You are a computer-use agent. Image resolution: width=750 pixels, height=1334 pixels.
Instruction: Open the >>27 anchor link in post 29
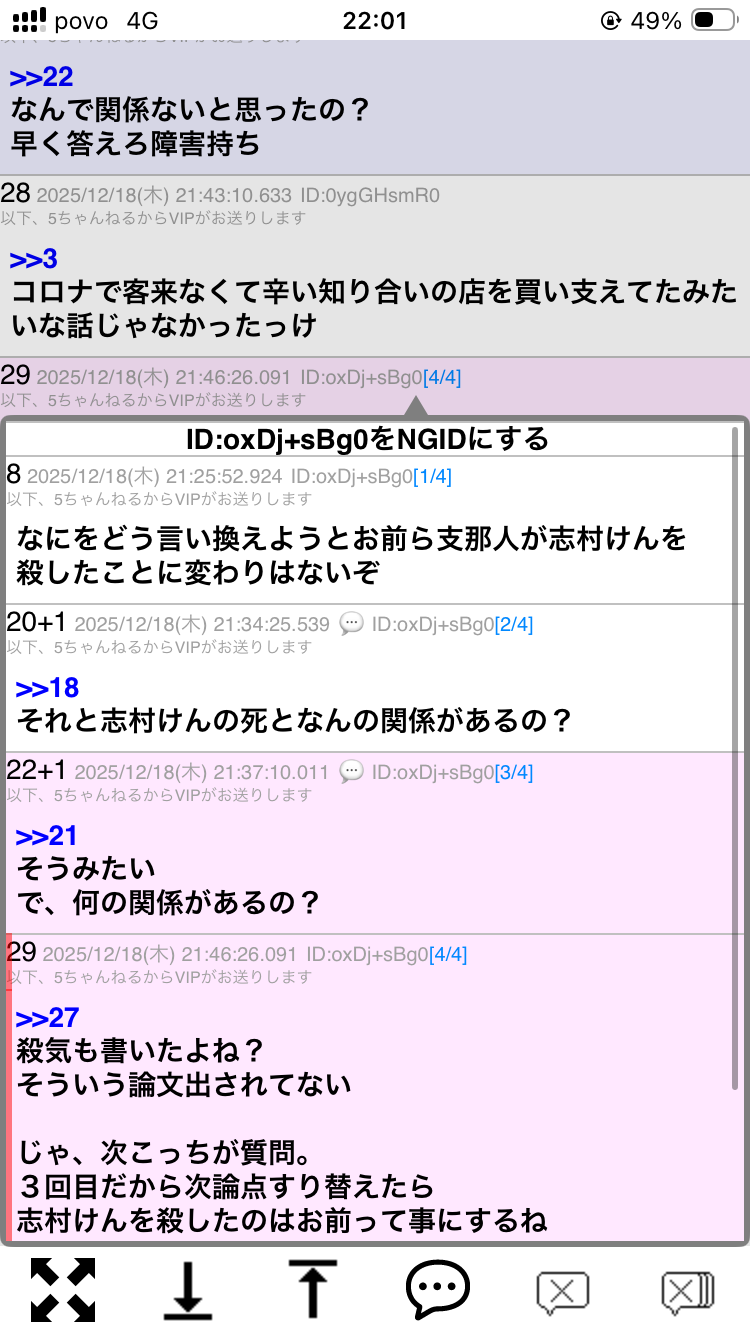tap(47, 1018)
